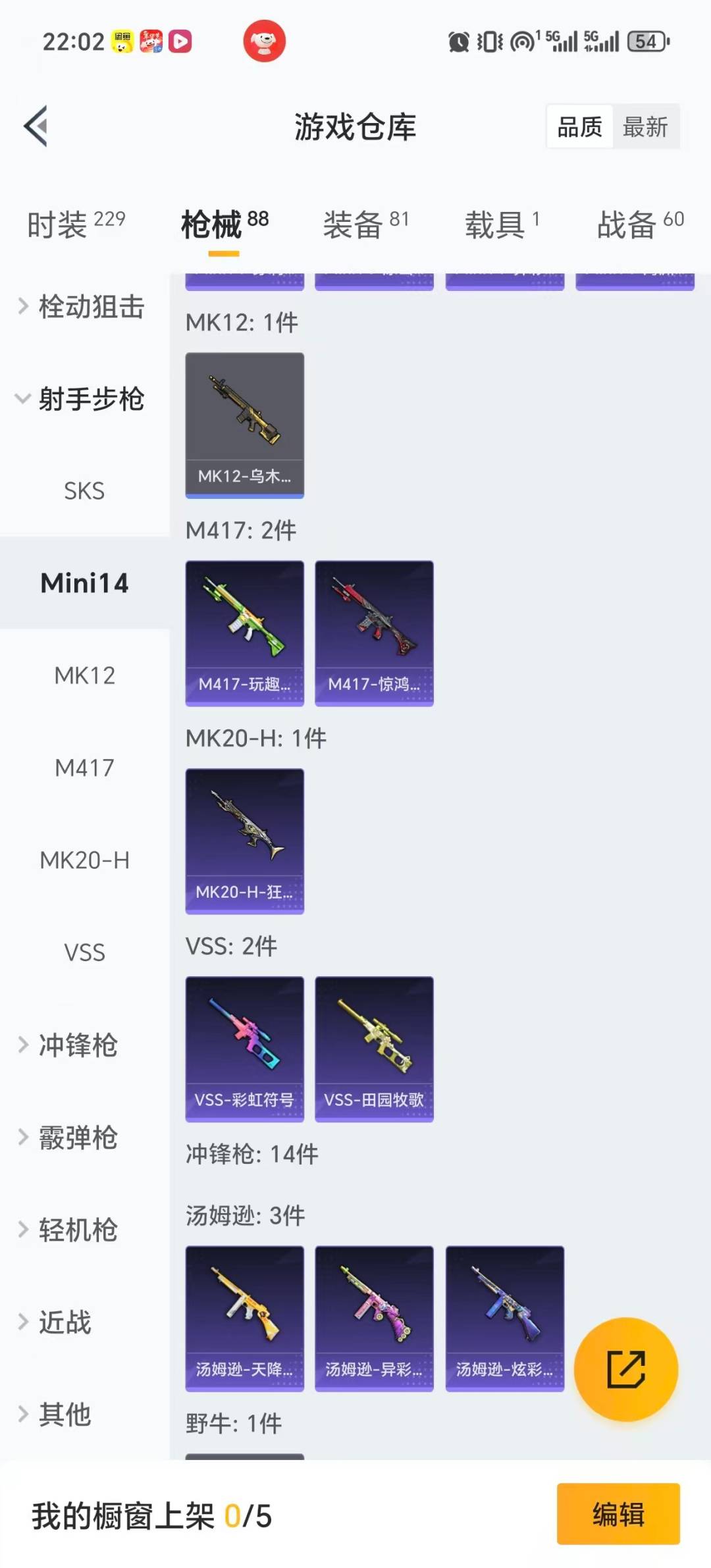This screenshot has width=711, height=1568.
Task: Tap the 编辑 button at bottom right
Action: (x=618, y=1515)
